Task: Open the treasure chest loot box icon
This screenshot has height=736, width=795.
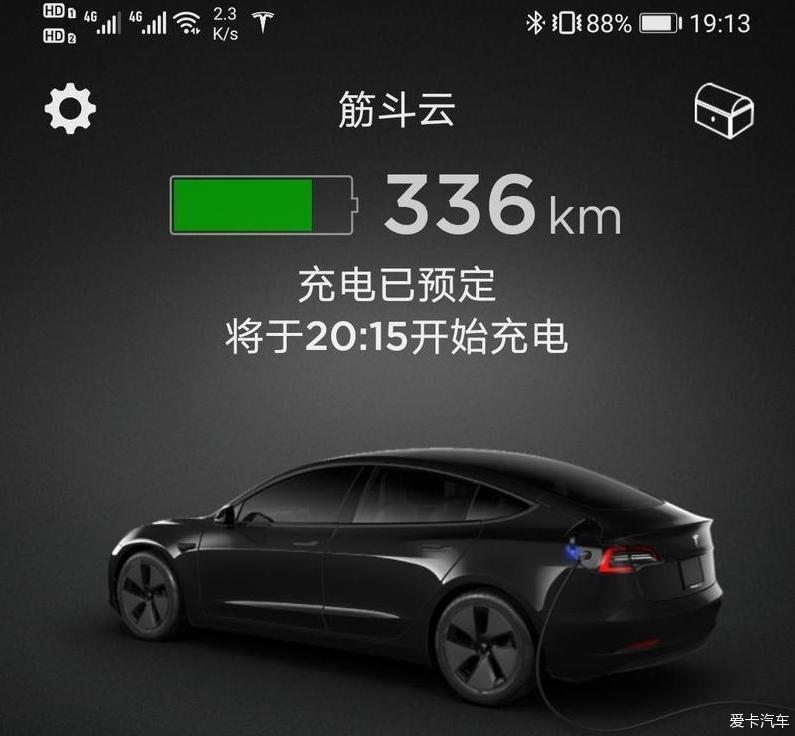Action: pyautogui.click(x=724, y=110)
